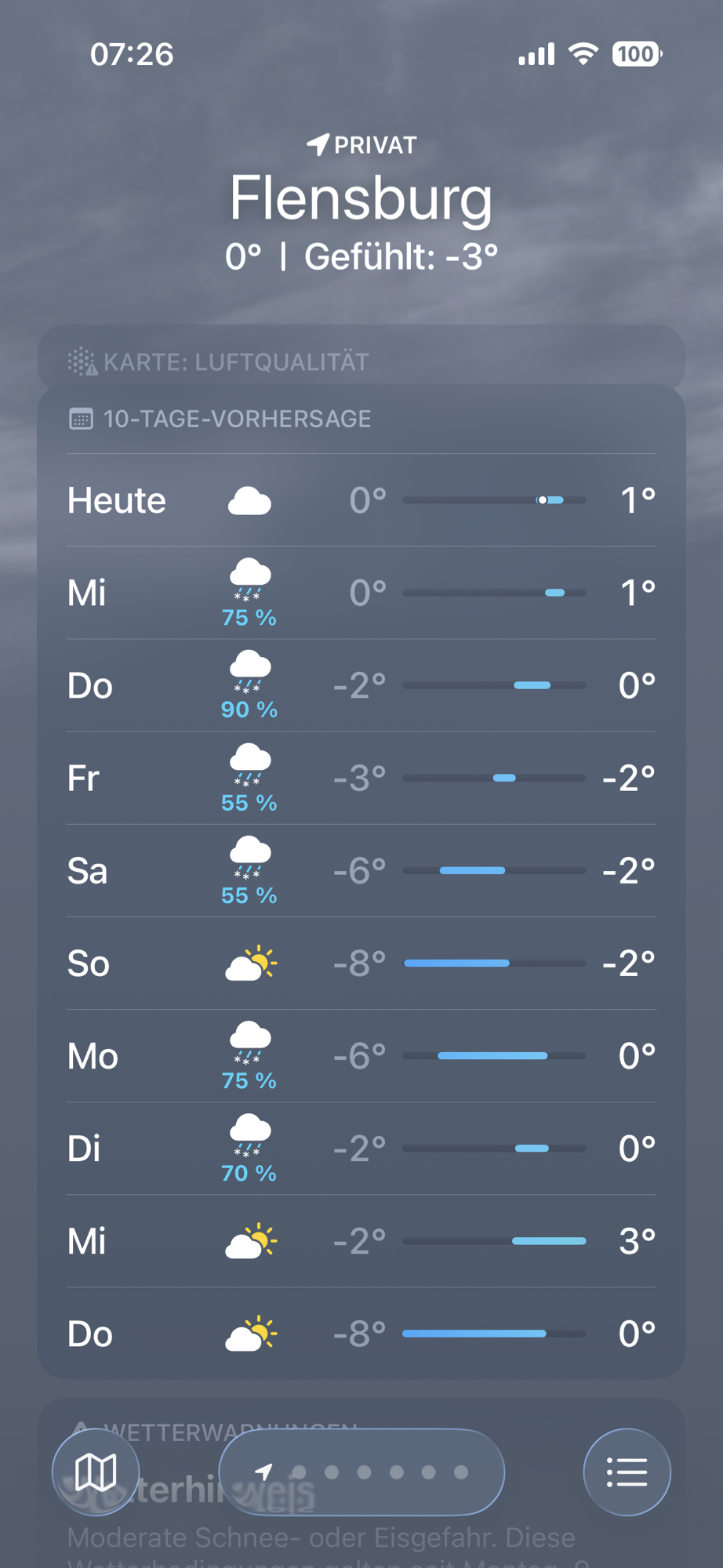View Fr forecast details
This screenshot has height=1568, width=723.
[361, 778]
